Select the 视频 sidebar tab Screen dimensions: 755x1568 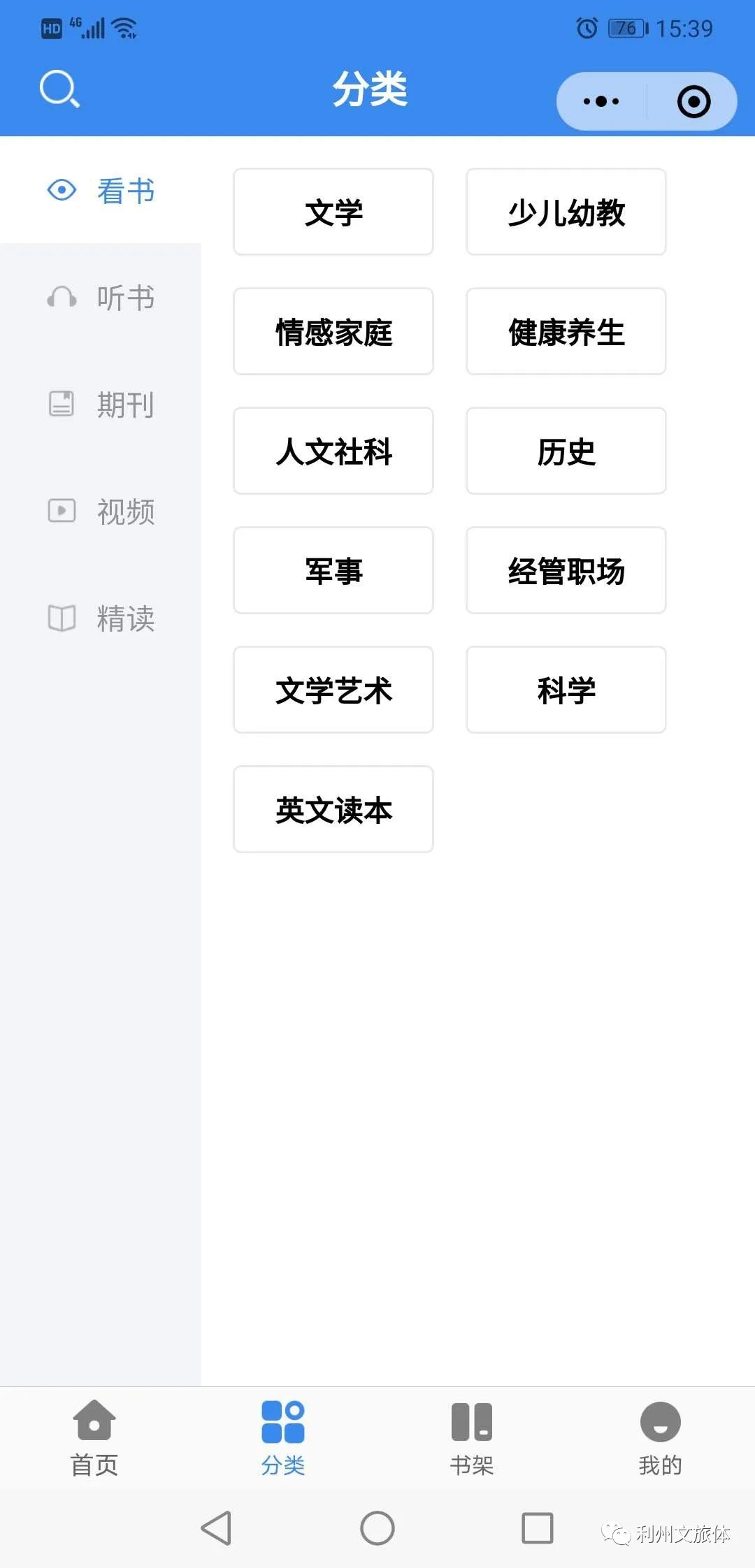pyautogui.click(x=101, y=511)
